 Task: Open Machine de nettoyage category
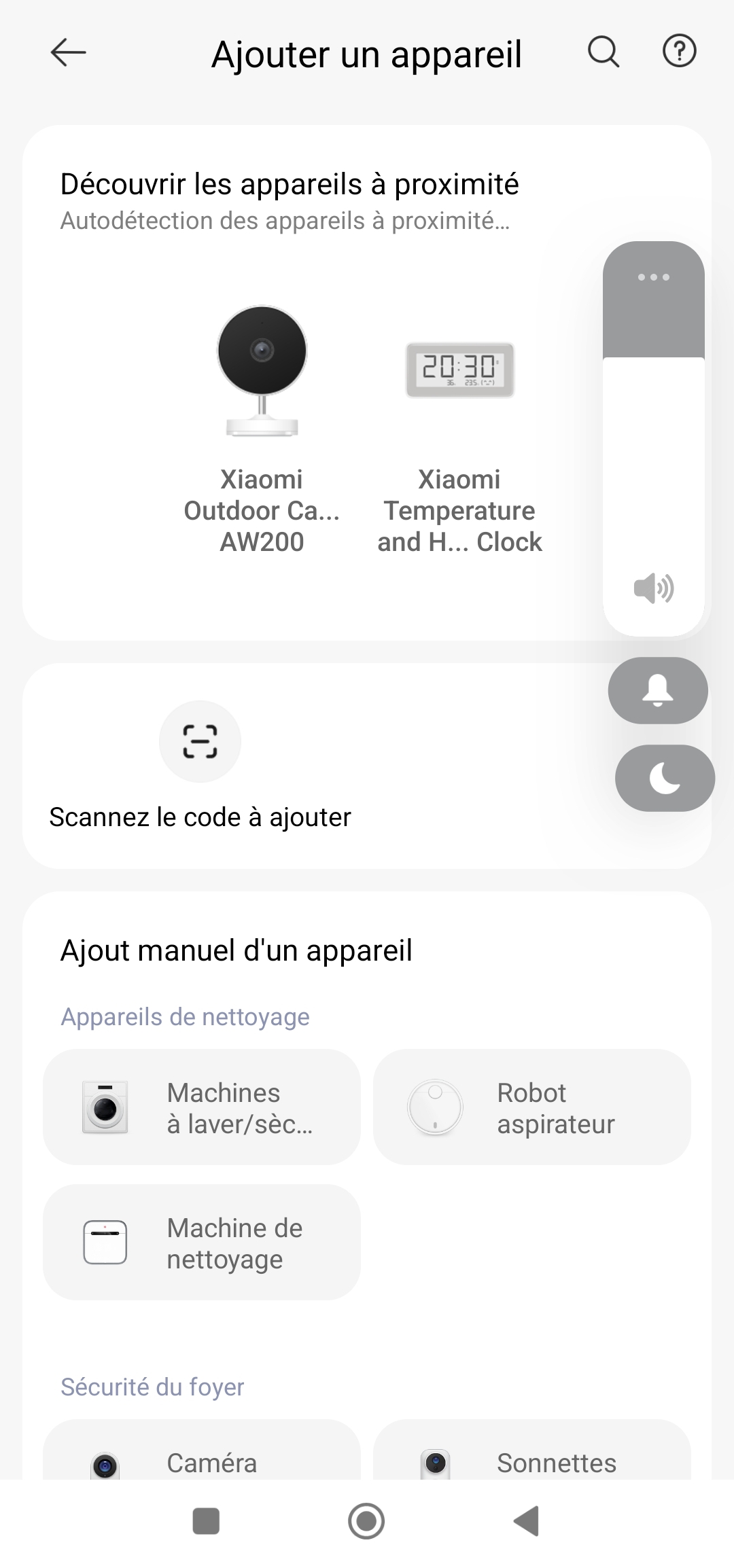(202, 1243)
